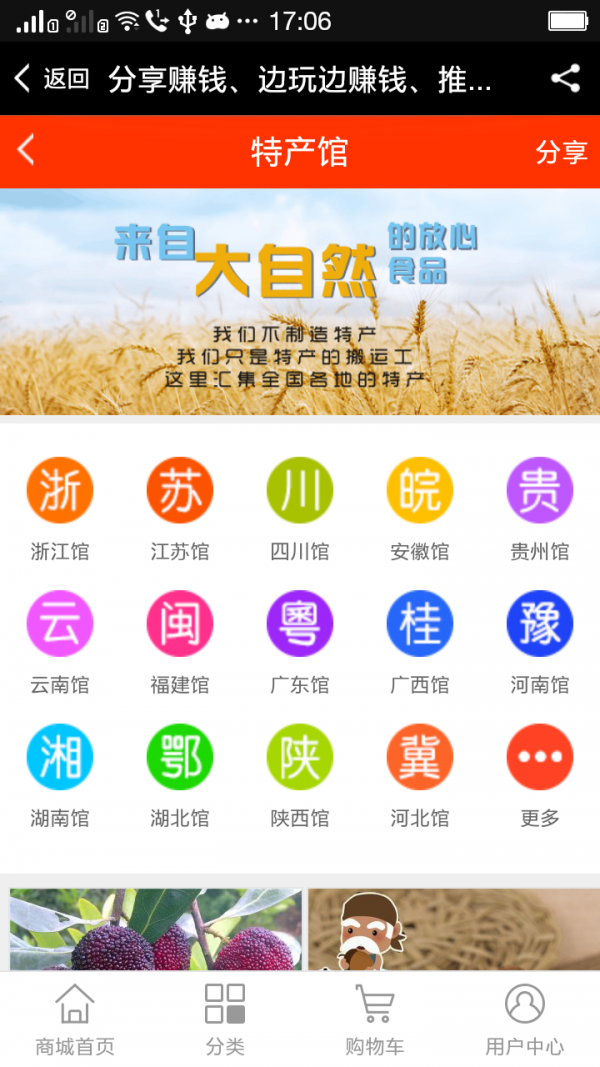Screen dimensions: 600x1067
Task: Switch to the 分类 tab
Action: (225, 1019)
